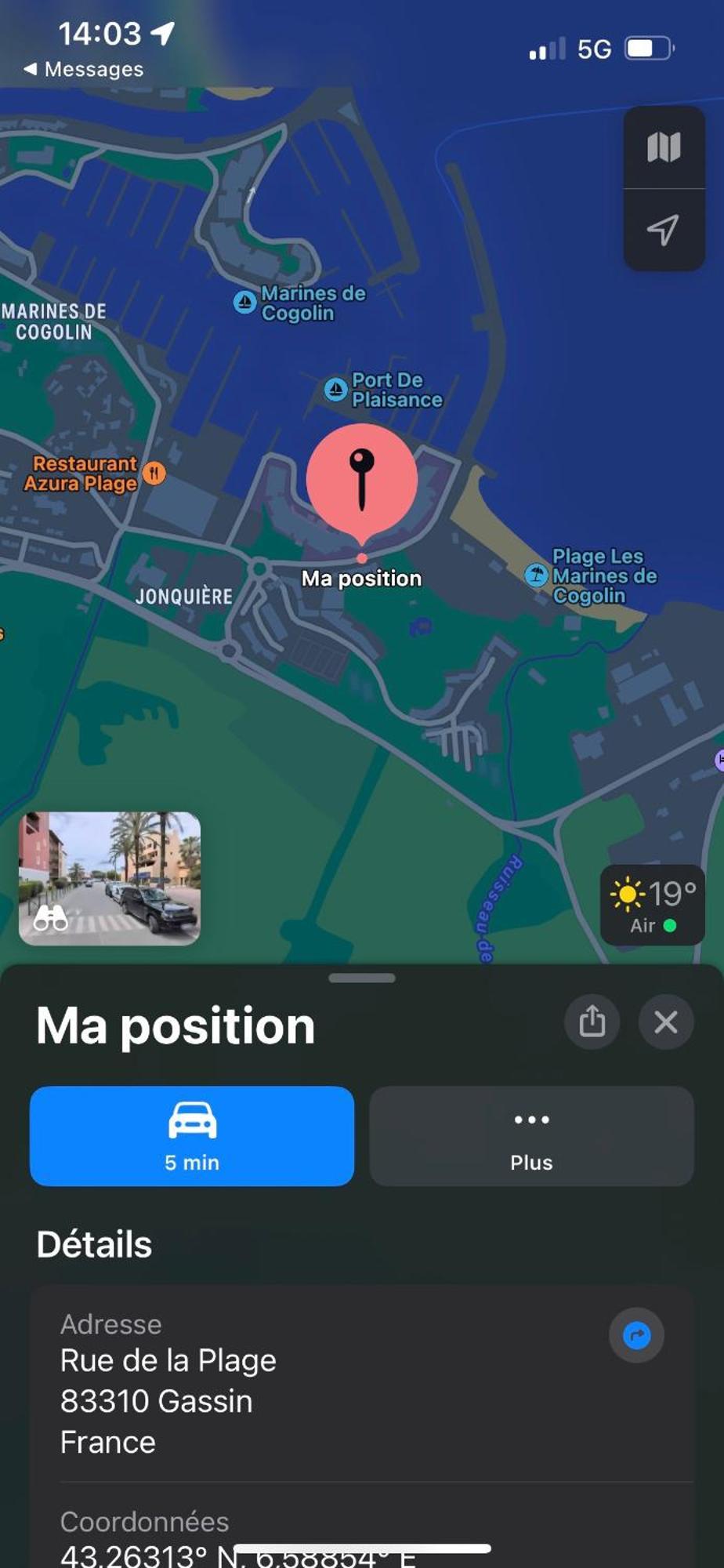Image resolution: width=724 pixels, height=1568 pixels.
Task: Share Ma position
Action: pos(592,1022)
